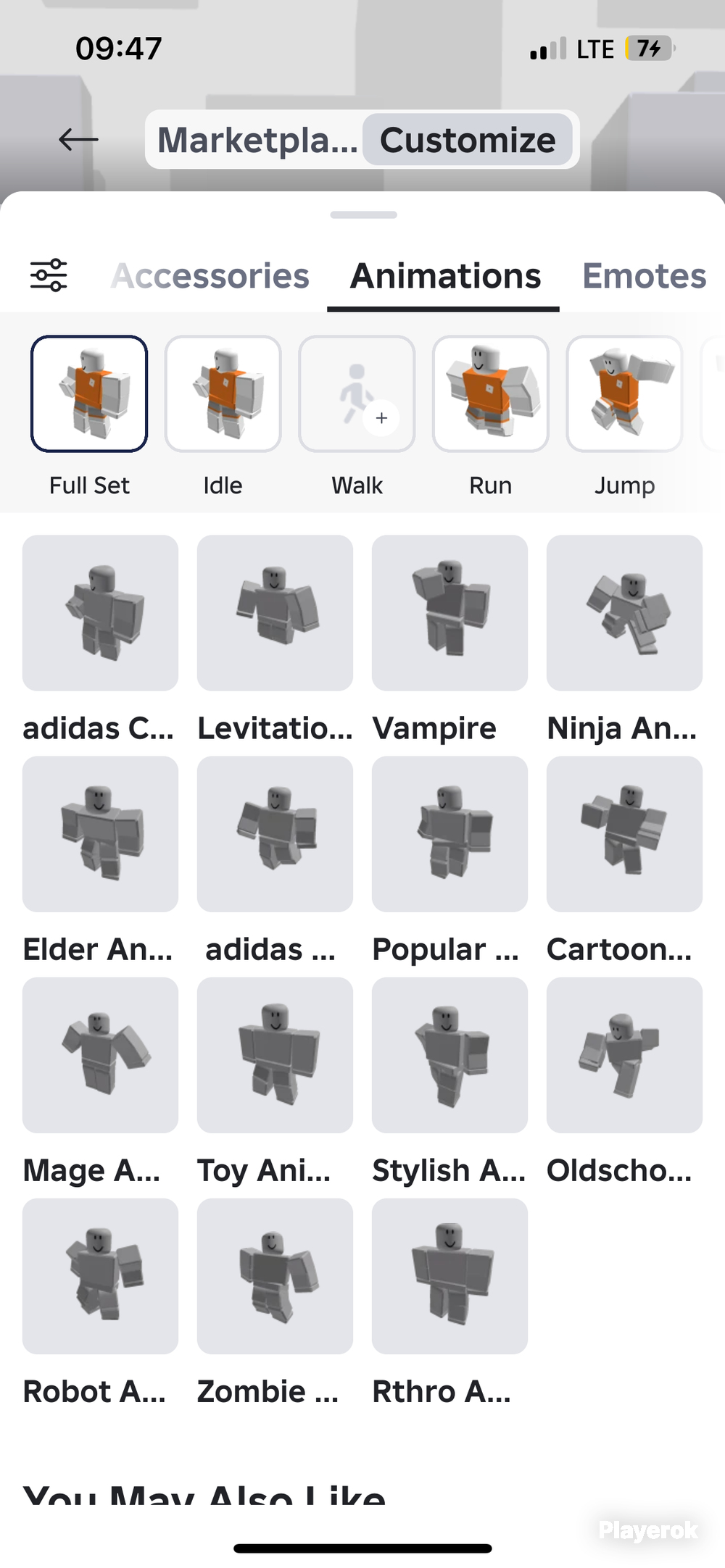The width and height of the screenshot is (725, 1568).
Task: Select the Popular animation pack
Action: pyautogui.click(x=449, y=834)
